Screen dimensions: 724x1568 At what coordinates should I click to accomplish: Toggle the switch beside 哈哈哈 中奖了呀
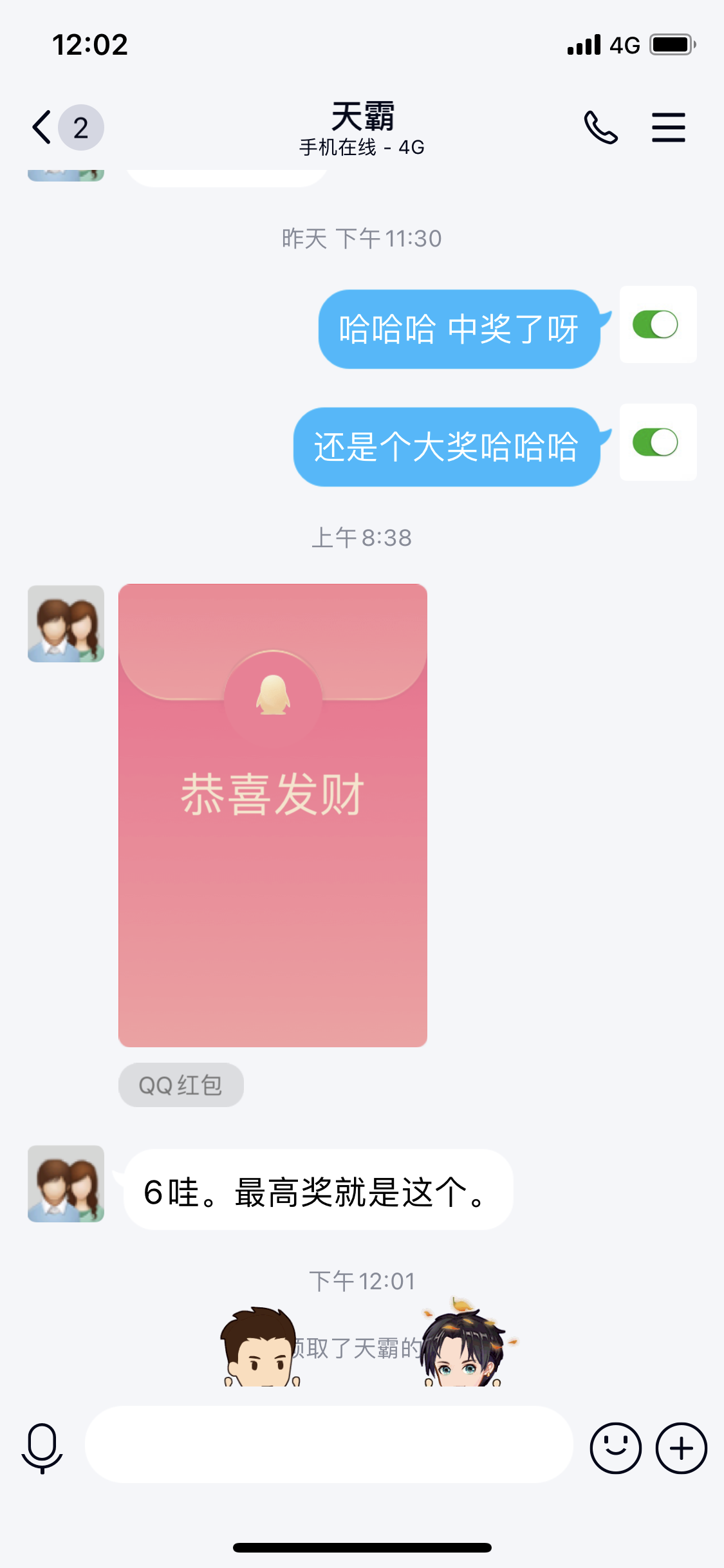[x=655, y=324]
